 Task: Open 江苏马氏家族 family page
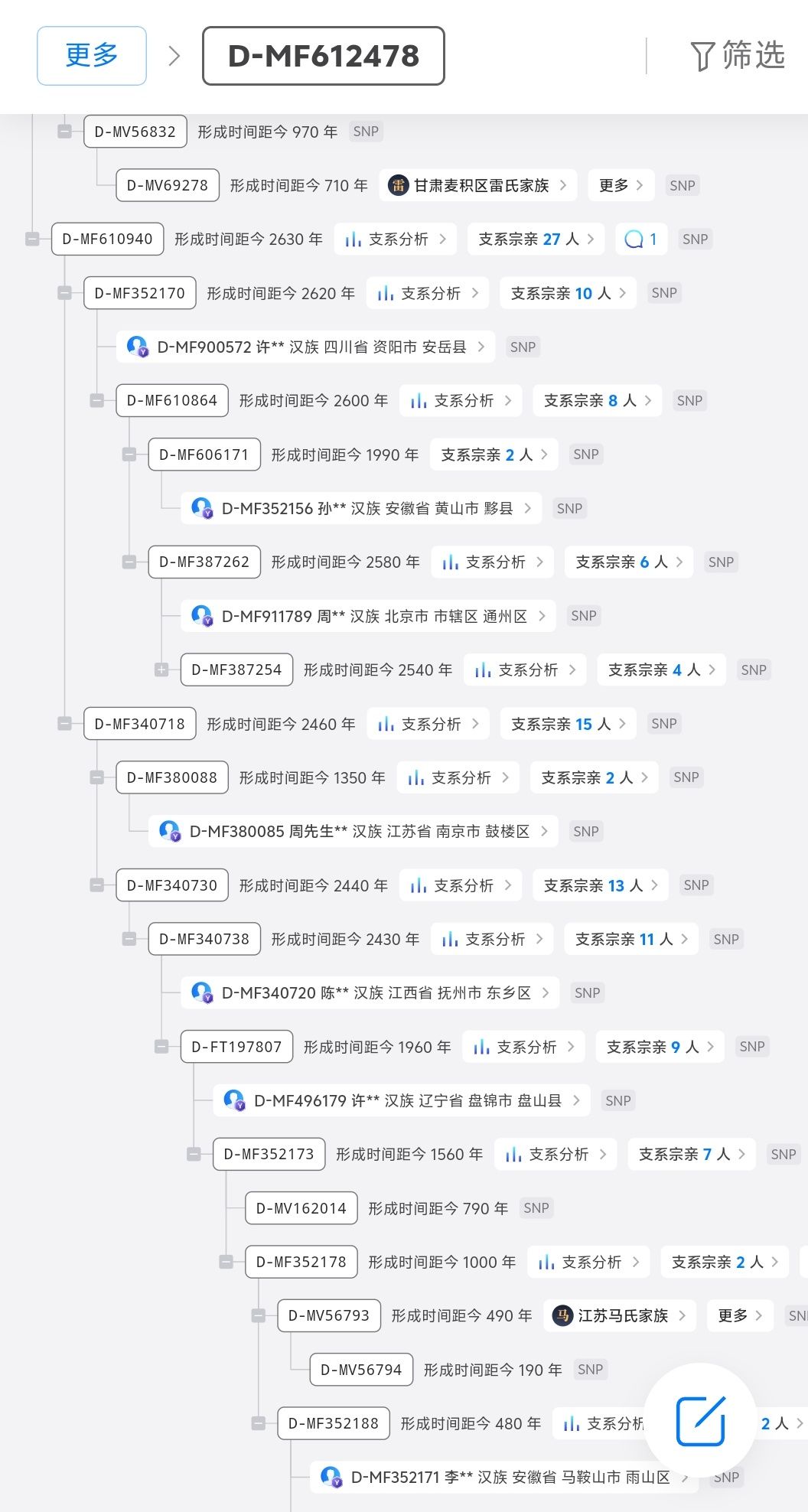pyautogui.click(x=620, y=1315)
